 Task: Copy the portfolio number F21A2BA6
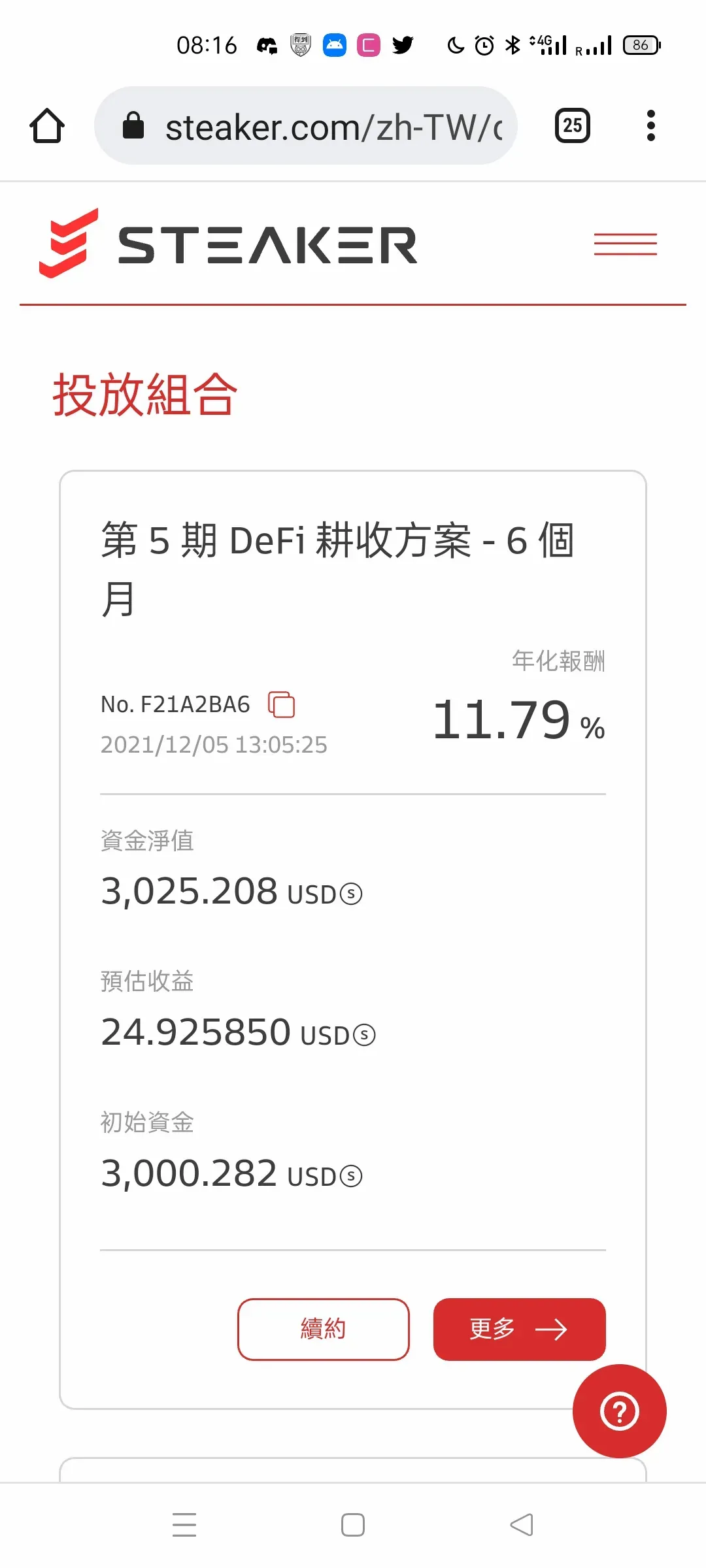tap(282, 704)
